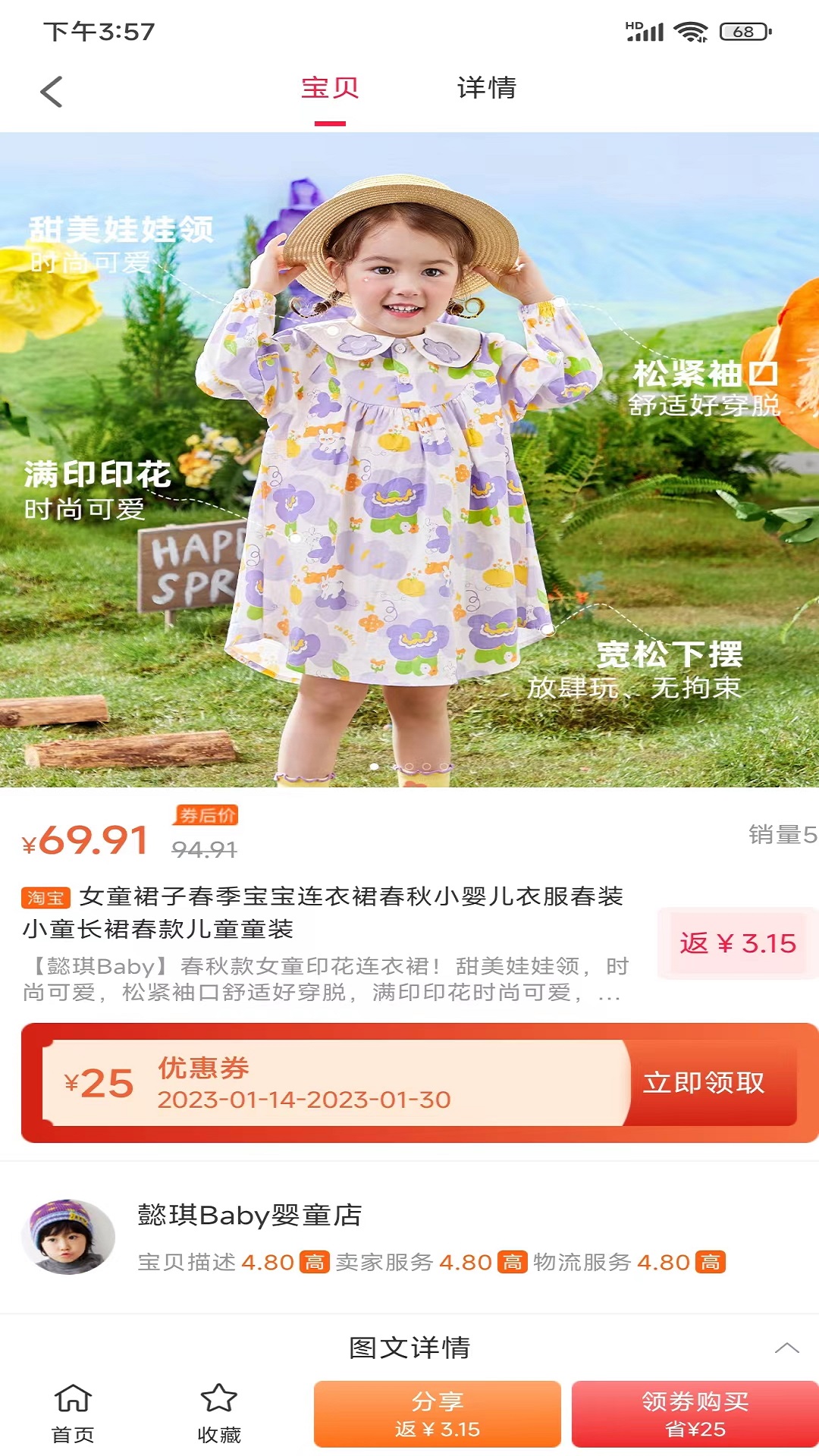Share the product via 分享 返 ¥3.15
Viewport: 819px width, 1456px height.
tap(438, 1414)
